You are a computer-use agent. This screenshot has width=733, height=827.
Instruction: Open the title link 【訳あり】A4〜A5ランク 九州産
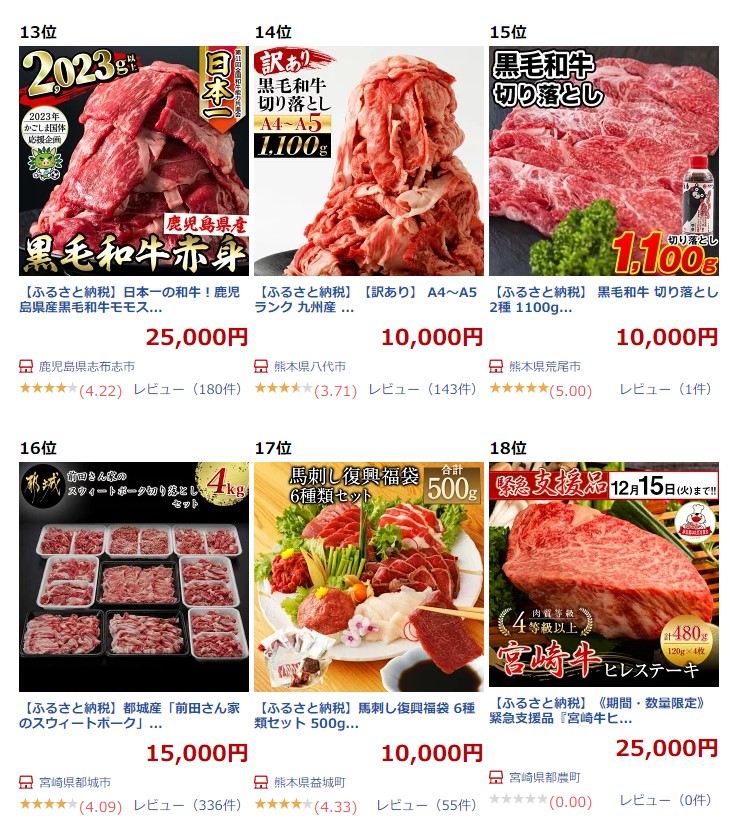tap(365, 300)
